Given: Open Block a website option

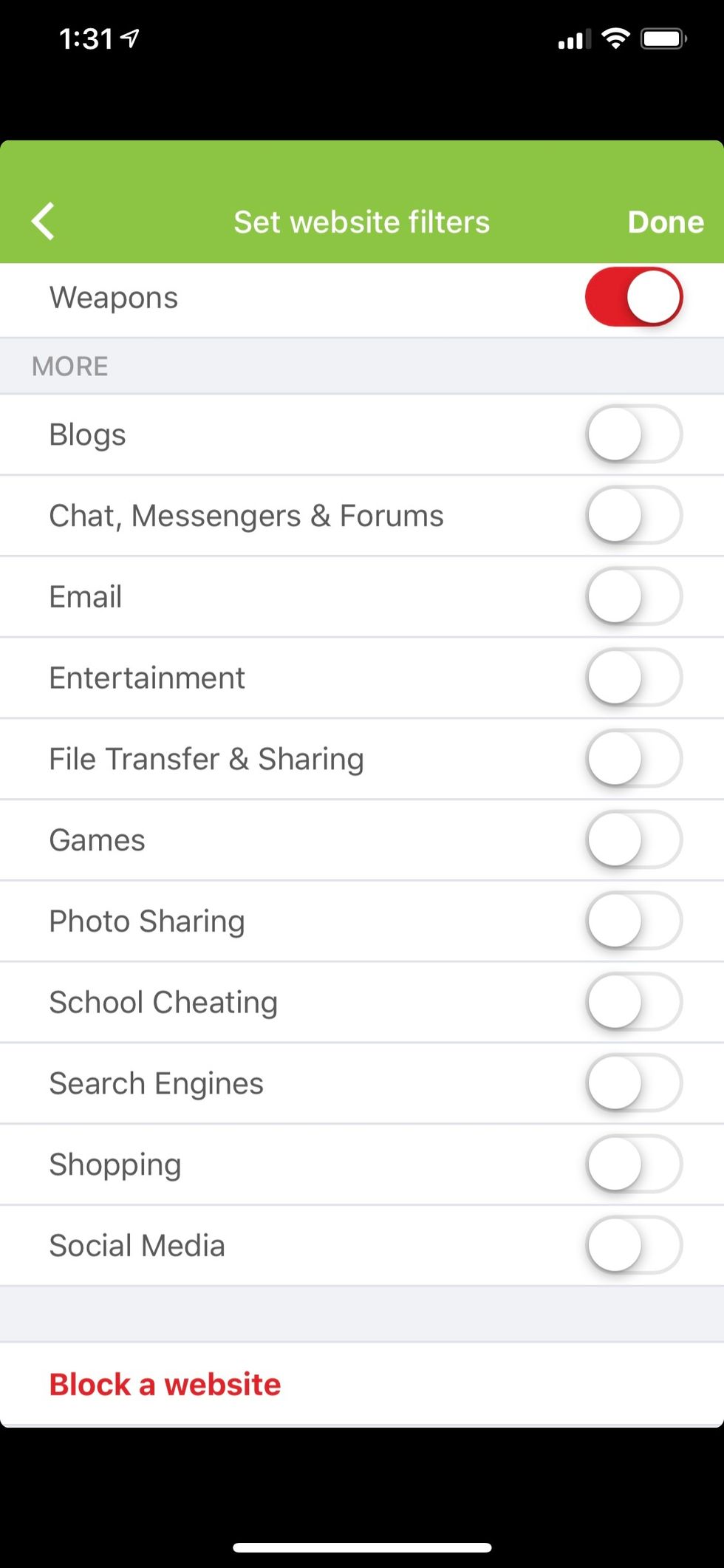Looking at the screenshot, I should pyautogui.click(x=165, y=1384).
